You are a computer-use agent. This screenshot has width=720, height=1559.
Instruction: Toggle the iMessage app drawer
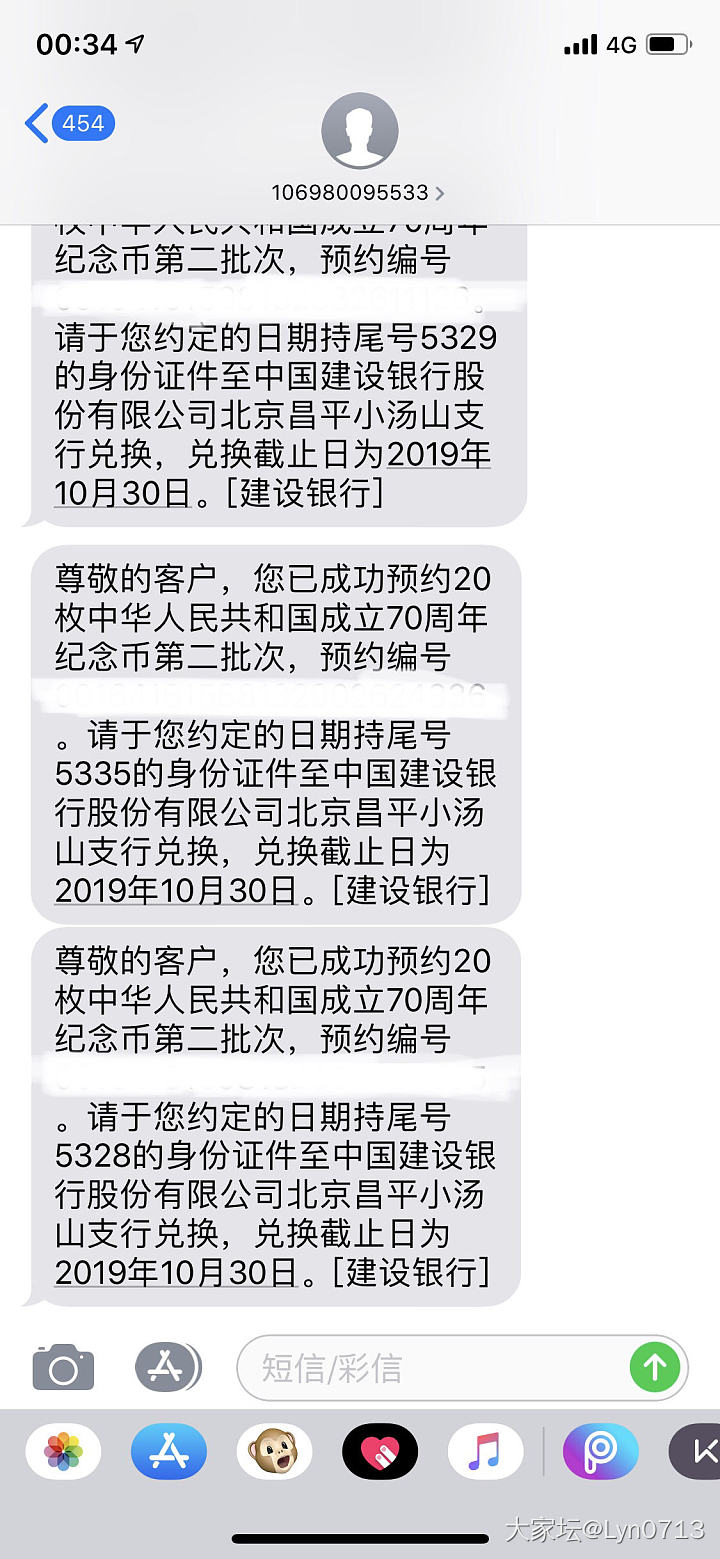pyautogui.click(x=168, y=1367)
